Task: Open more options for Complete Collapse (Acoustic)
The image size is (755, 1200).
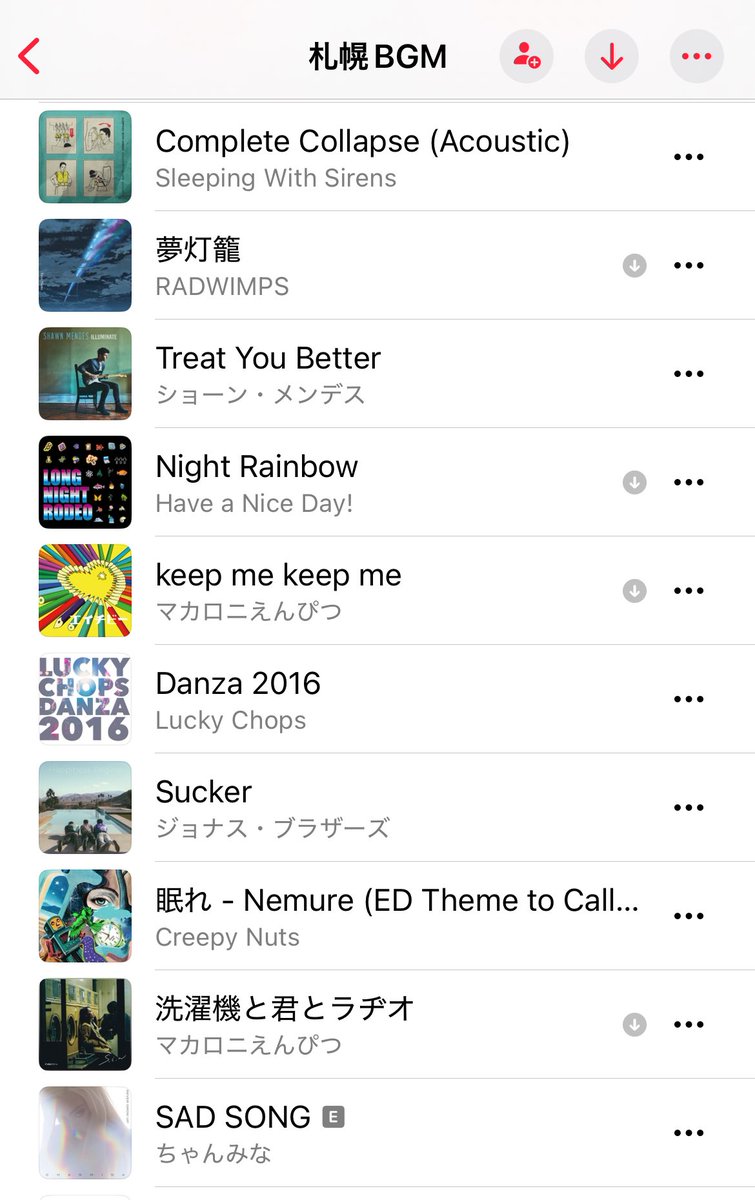Action: (688, 157)
